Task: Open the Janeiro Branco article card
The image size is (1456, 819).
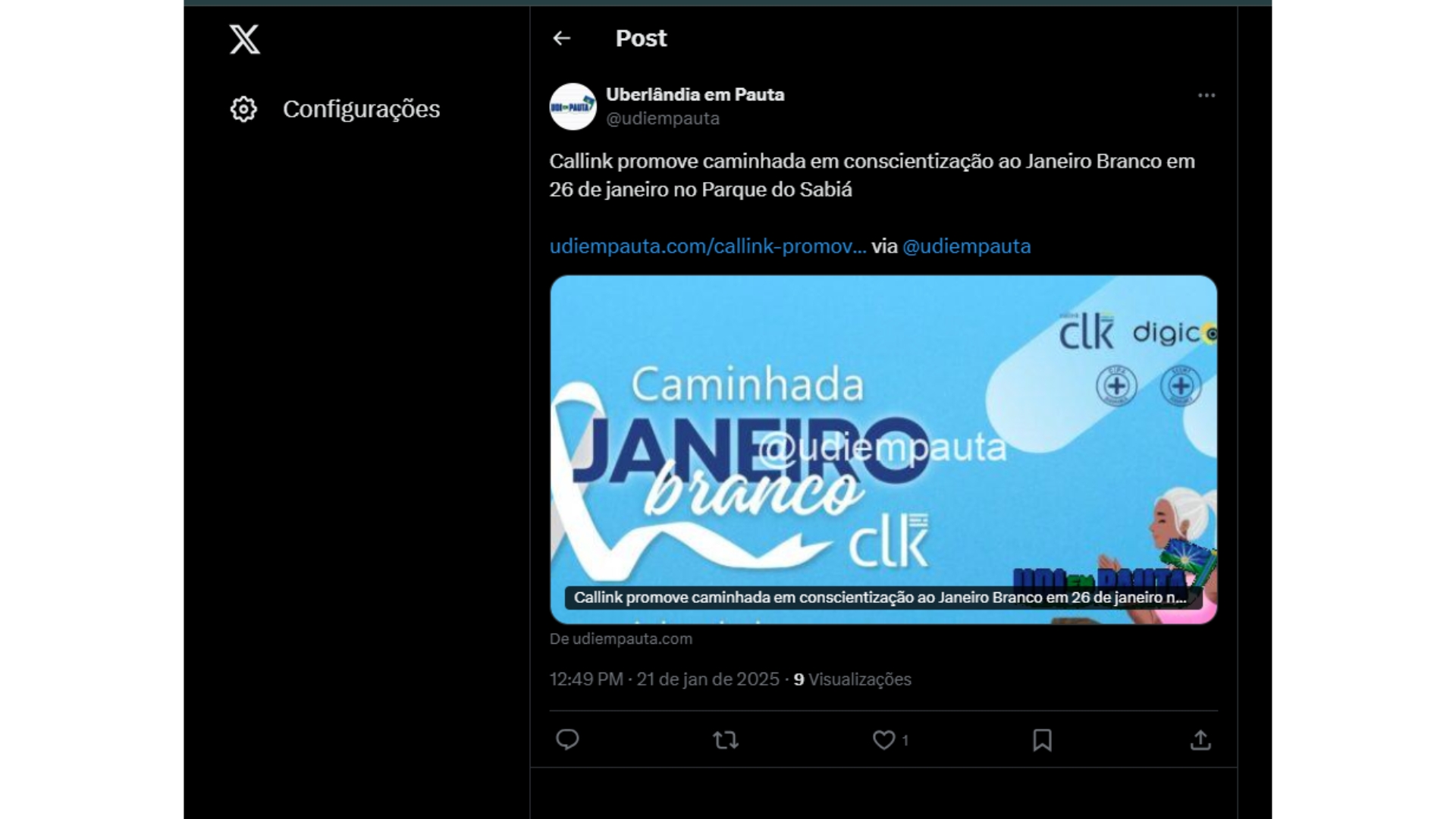Action: (x=883, y=449)
